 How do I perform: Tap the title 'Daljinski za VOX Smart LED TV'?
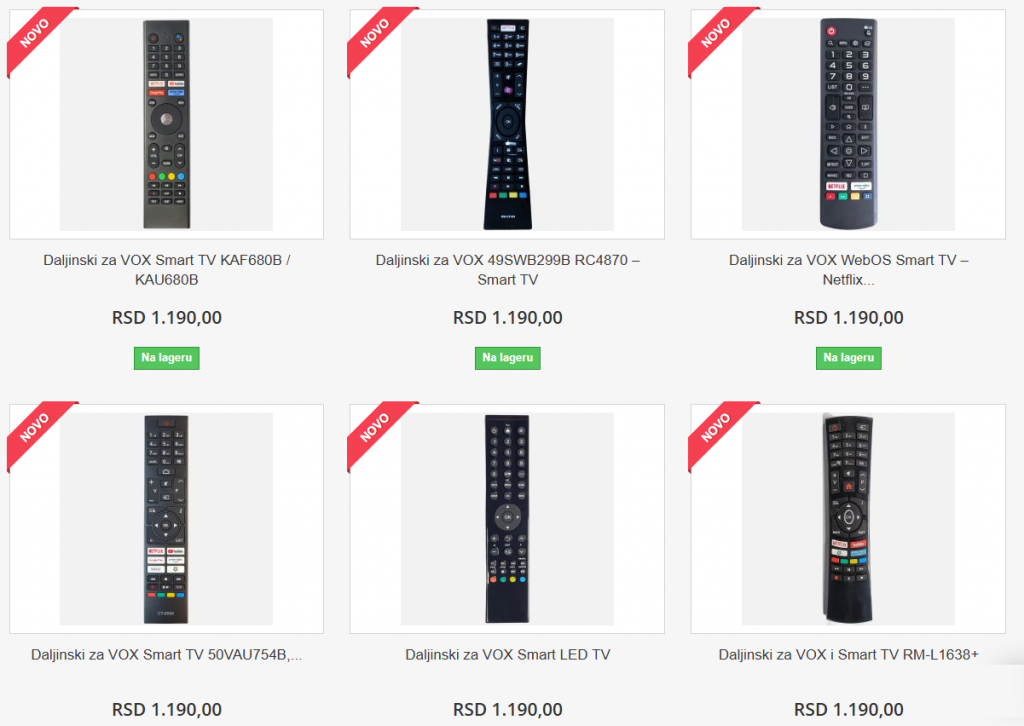pos(507,655)
